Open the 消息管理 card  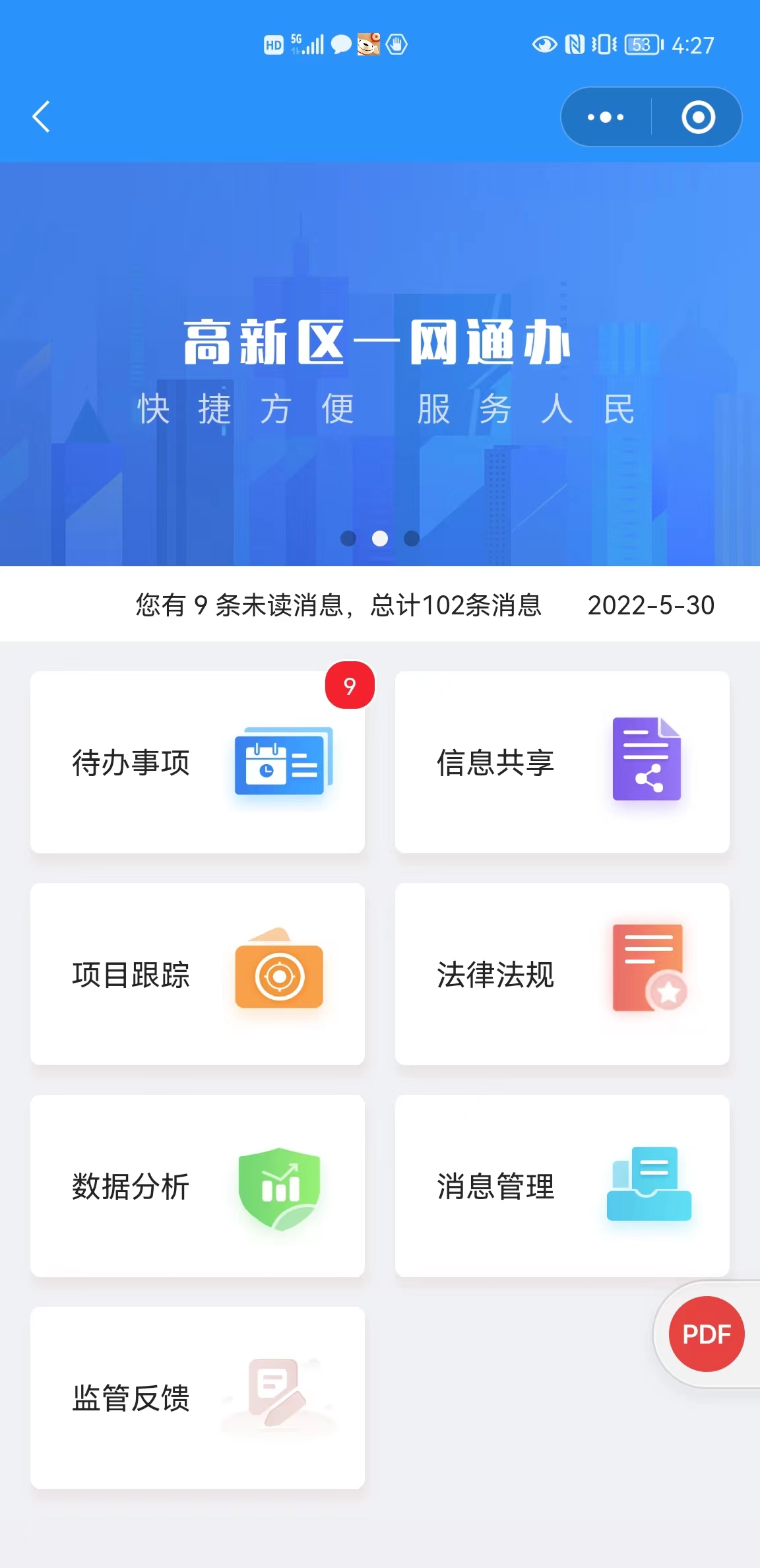pos(562,1186)
